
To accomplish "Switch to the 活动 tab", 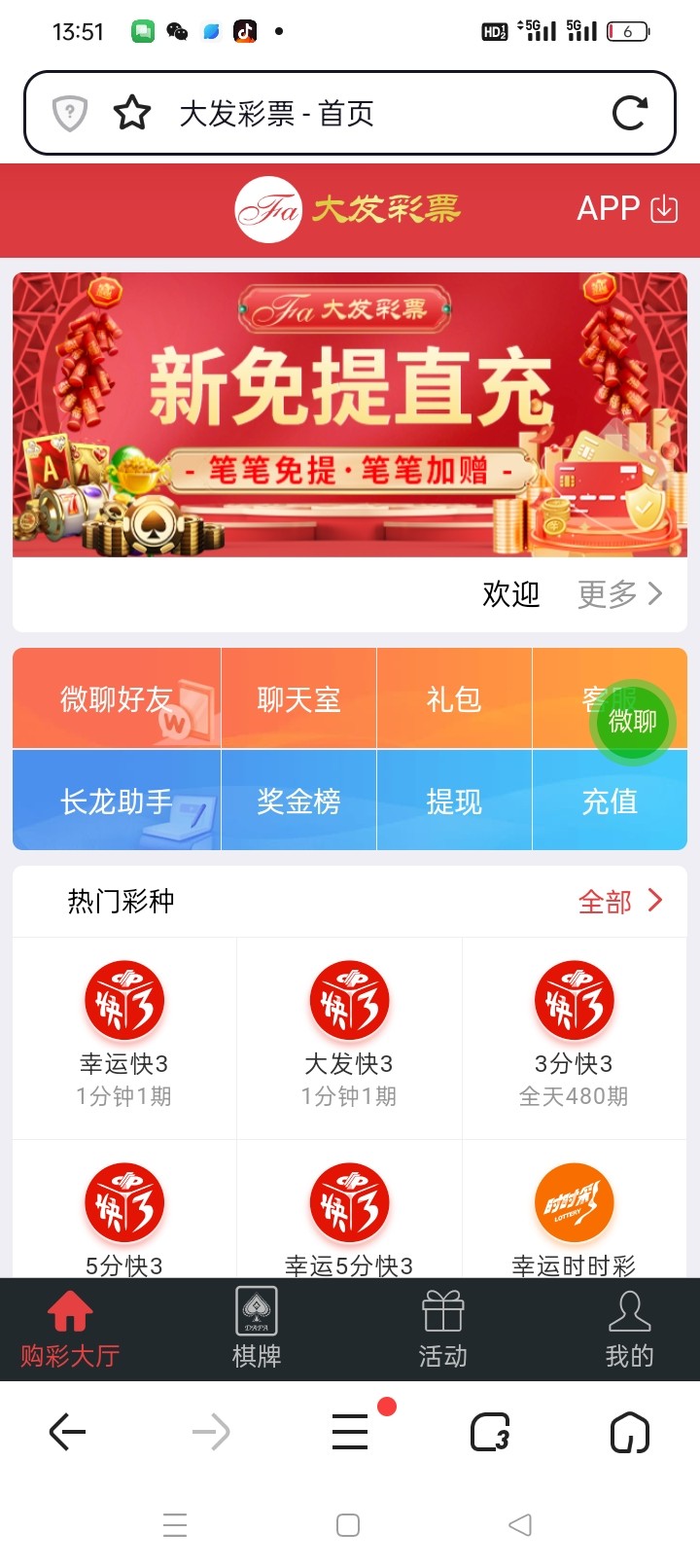I will (x=443, y=1329).
